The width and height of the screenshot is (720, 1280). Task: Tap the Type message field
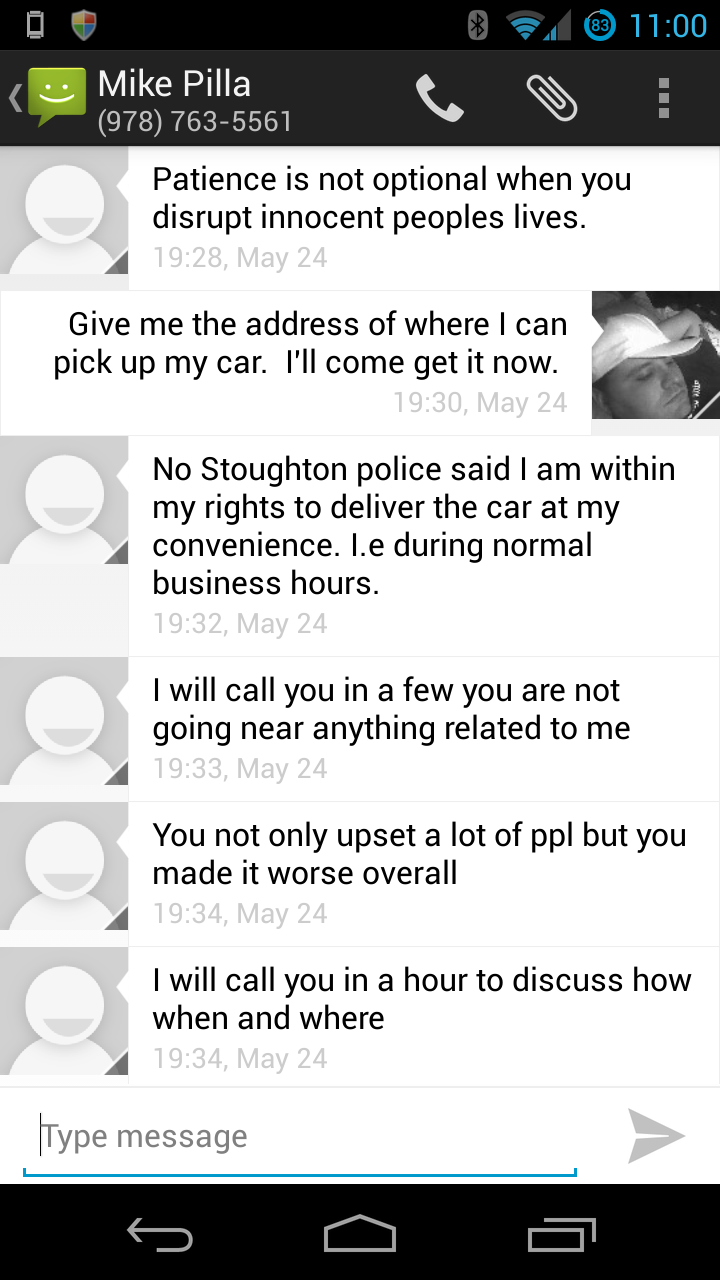[300, 1137]
